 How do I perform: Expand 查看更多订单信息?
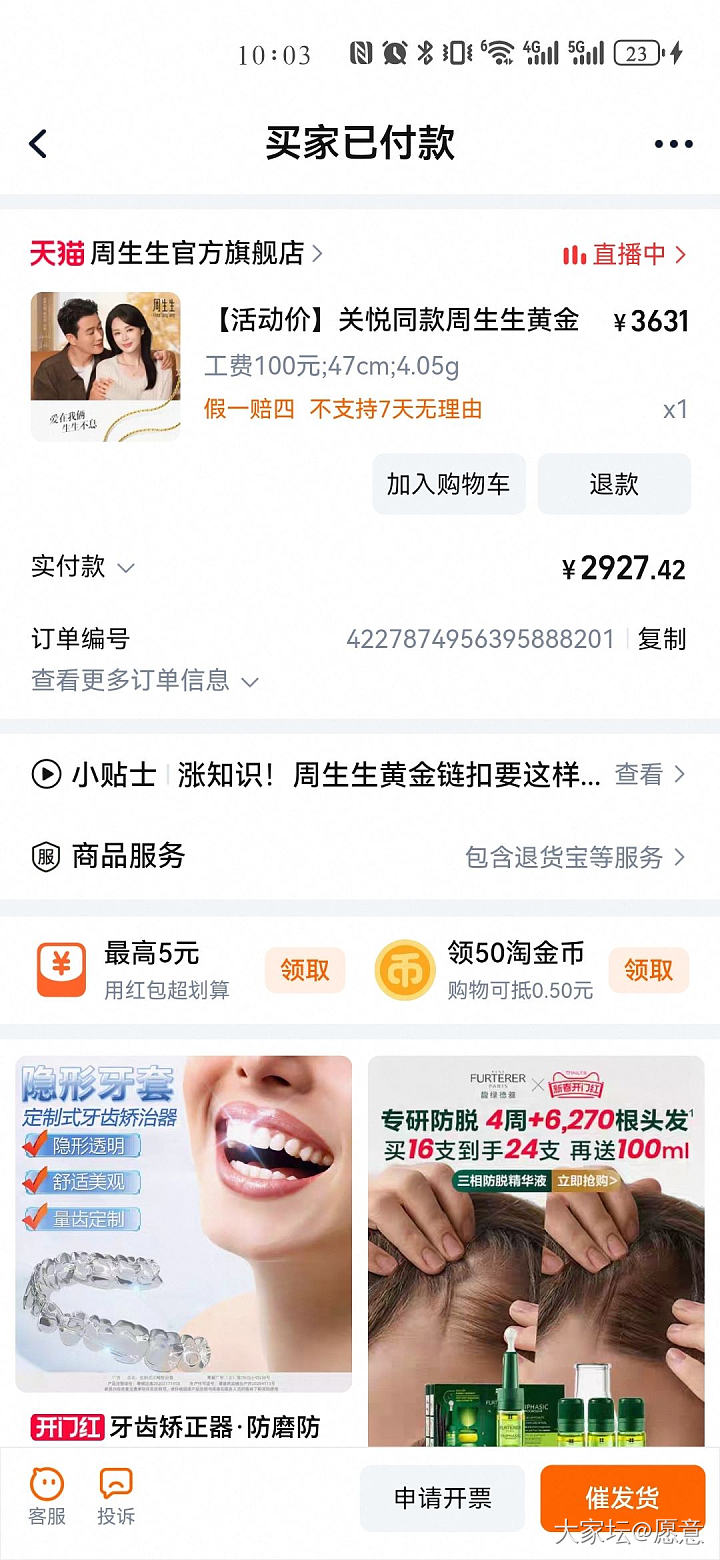[145, 681]
